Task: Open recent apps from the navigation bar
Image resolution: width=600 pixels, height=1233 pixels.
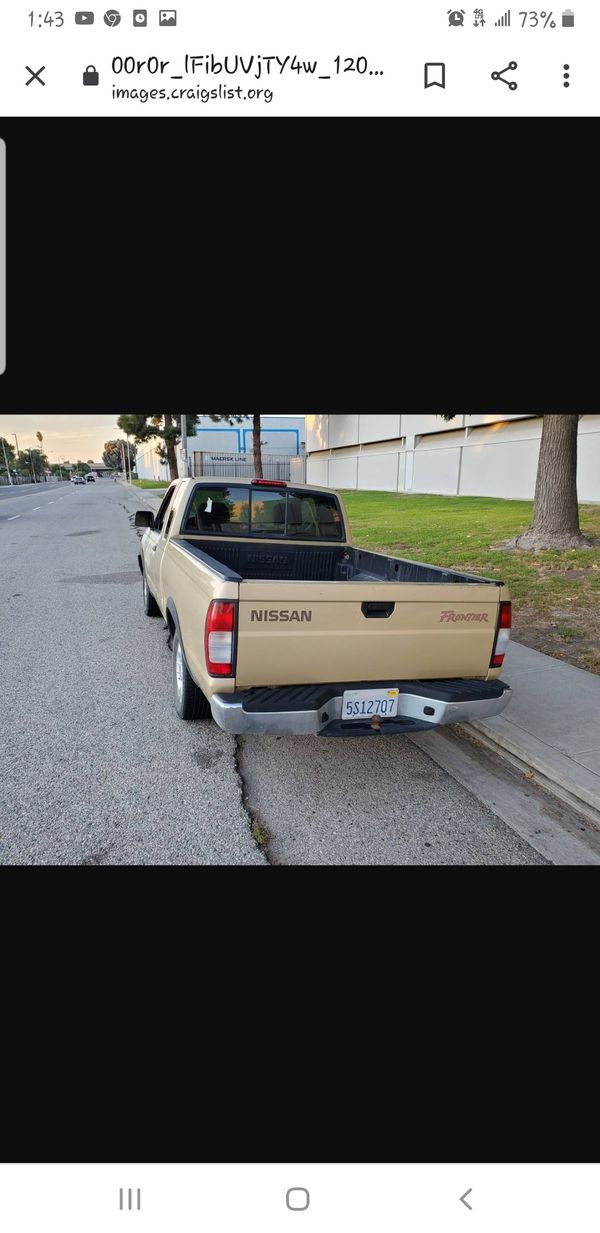Action: tap(130, 1199)
